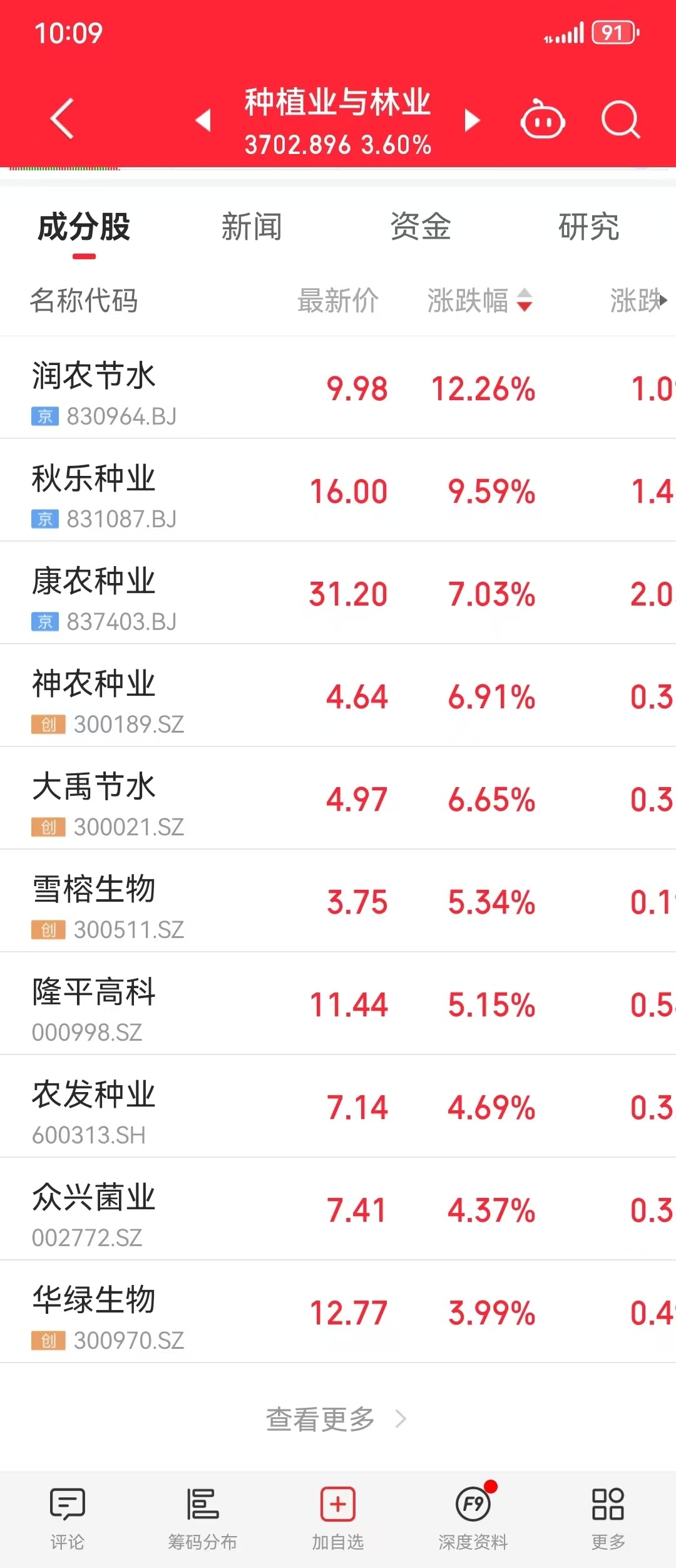
Task: Open the robot assistant icon
Action: tap(543, 120)
